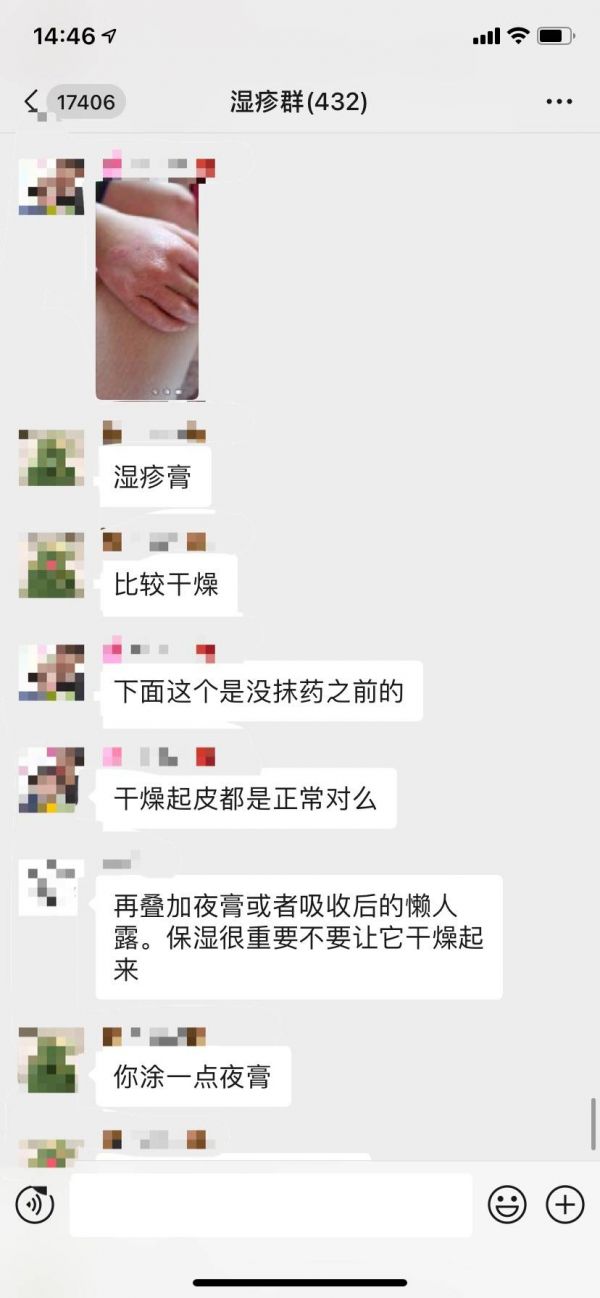This screenshot has height=1298, width=600.
Task: Open the emoji picker
Action: [507, 1204]
